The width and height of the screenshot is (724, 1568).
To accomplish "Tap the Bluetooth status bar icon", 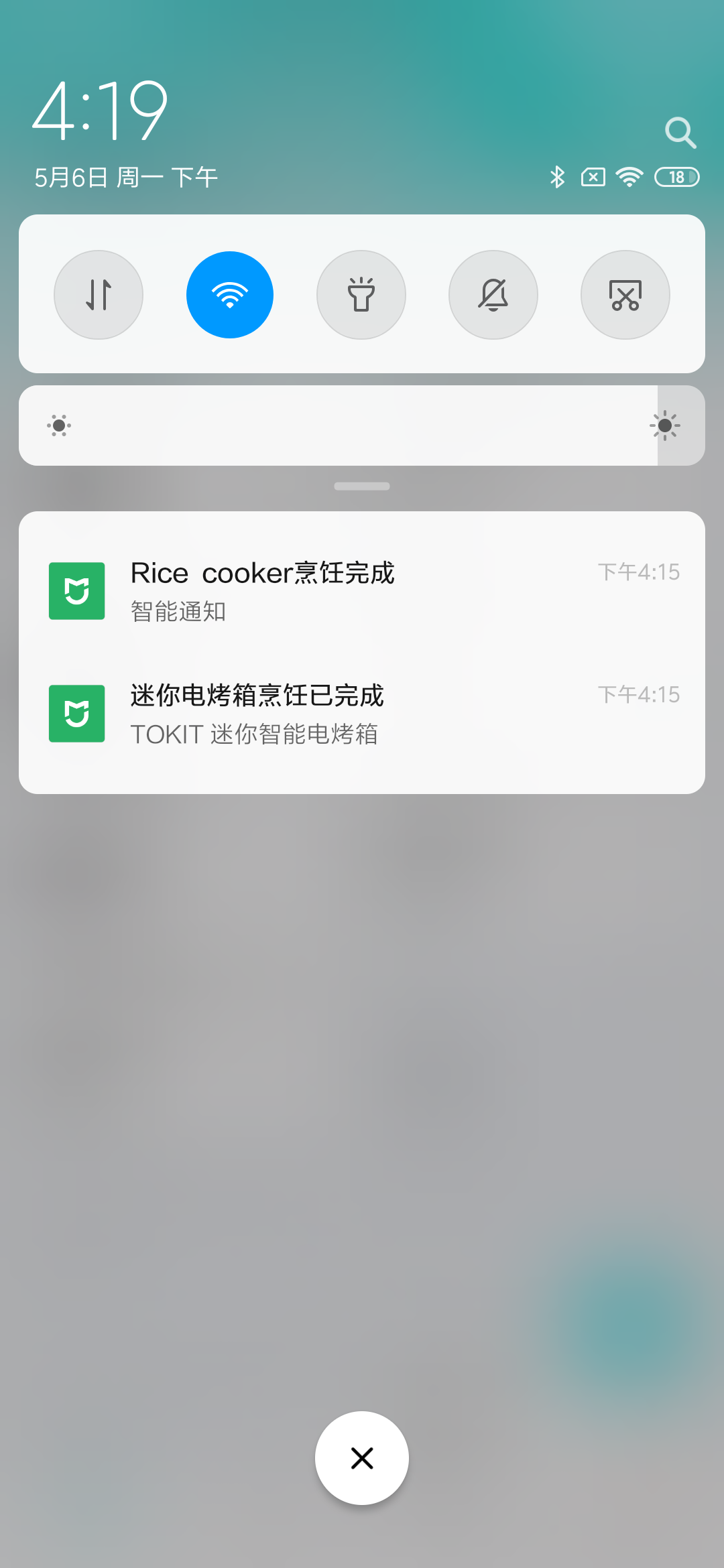I will tap(556, 177).
